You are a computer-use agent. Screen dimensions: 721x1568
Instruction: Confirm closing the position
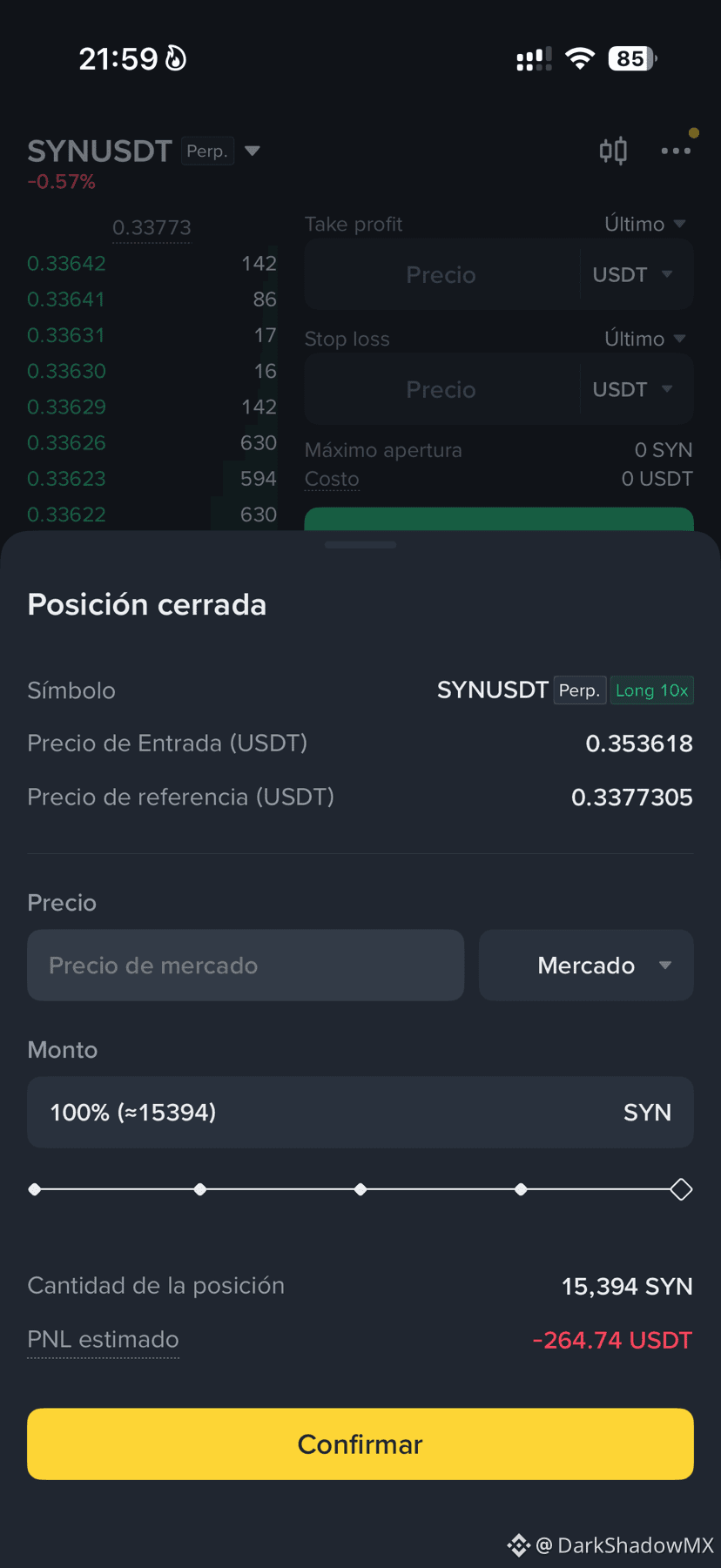coord(360,1444)
